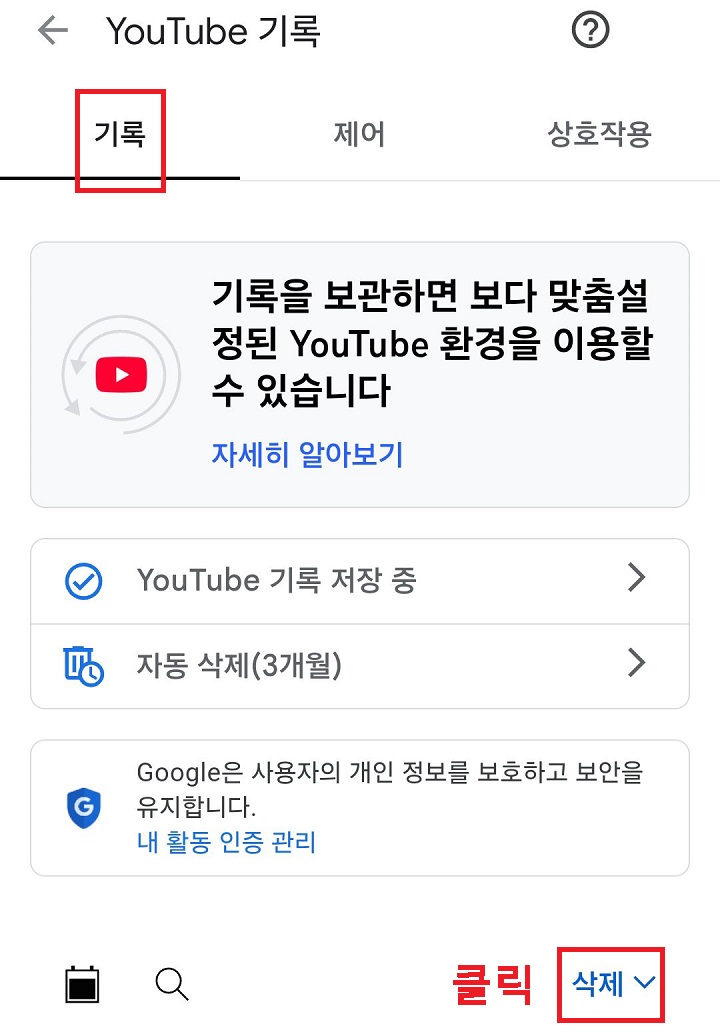Switch to the 상호작용 tab
The height and width of the screenshot is (1032, 720).
597,135
